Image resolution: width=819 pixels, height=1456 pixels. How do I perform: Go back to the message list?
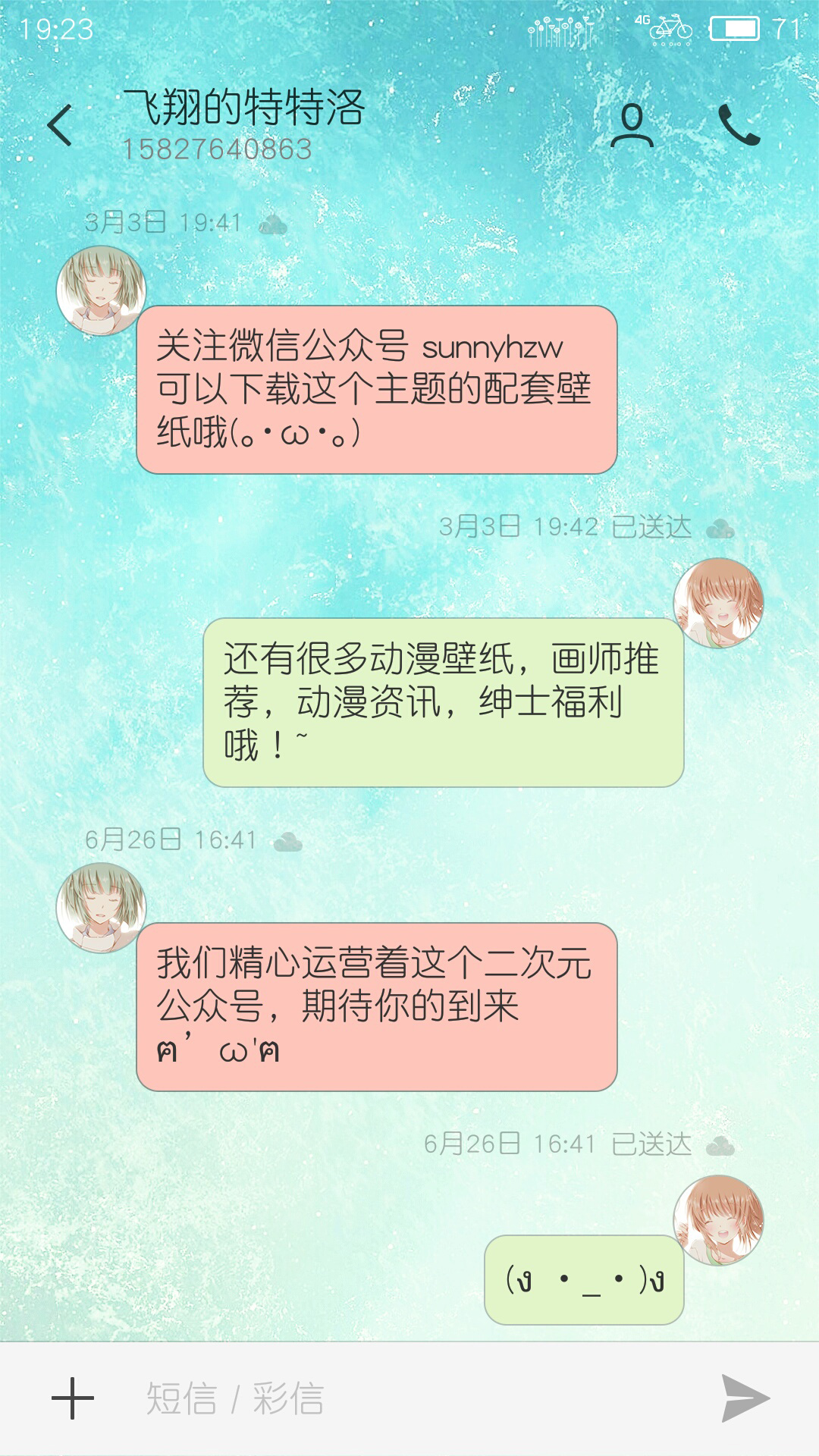(59, 125)
